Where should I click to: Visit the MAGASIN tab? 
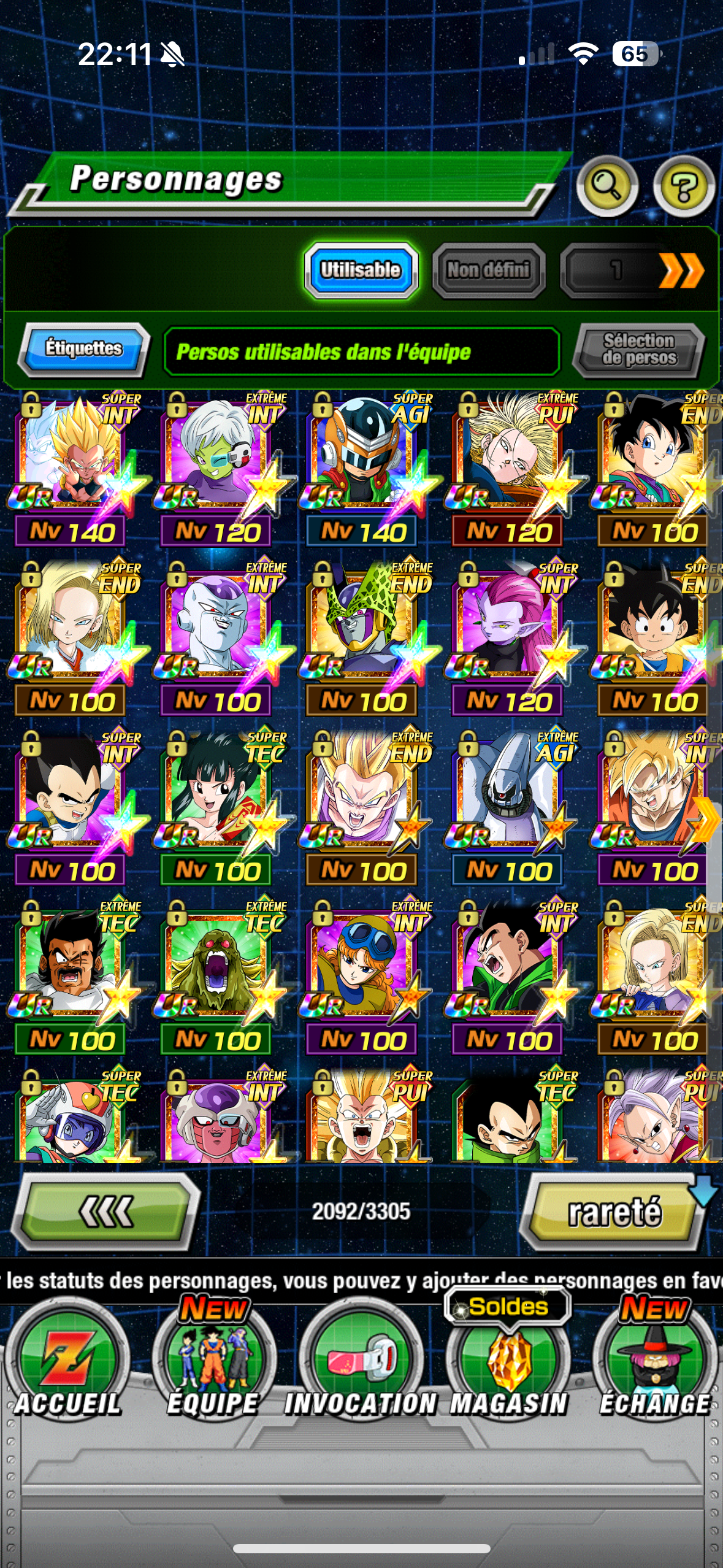click(508, 1369)
